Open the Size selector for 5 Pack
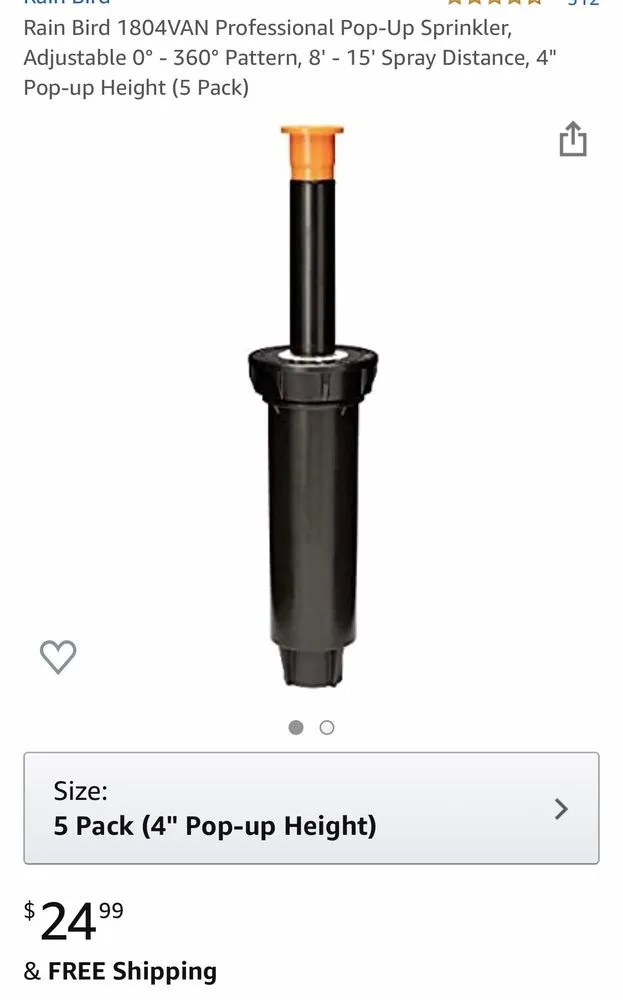 (x=311, y=808)
